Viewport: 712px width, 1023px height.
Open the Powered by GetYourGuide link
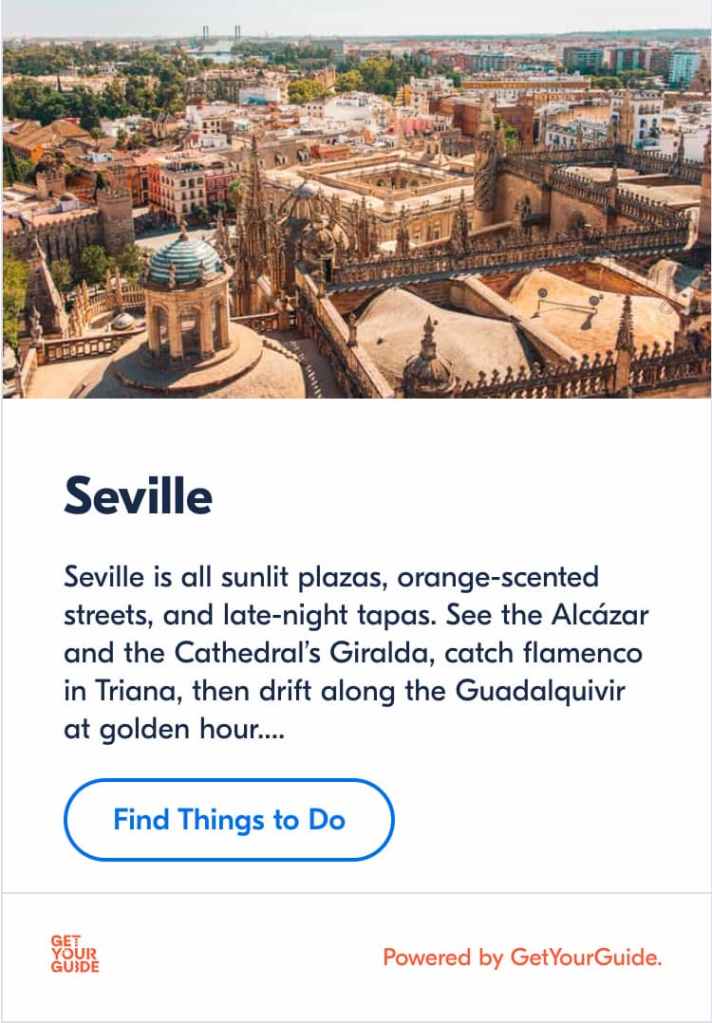(522, 957)
